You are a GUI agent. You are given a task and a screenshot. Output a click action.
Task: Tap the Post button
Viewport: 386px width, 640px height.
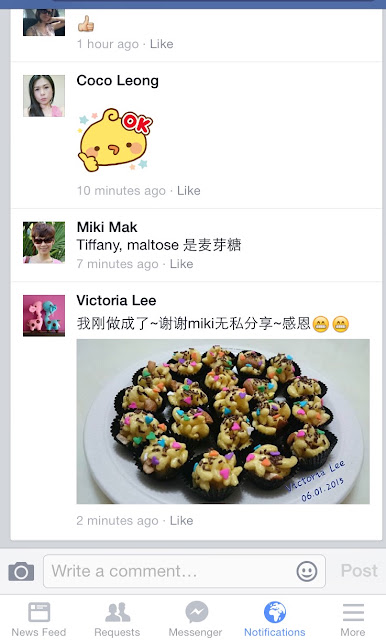coord(359,571)
